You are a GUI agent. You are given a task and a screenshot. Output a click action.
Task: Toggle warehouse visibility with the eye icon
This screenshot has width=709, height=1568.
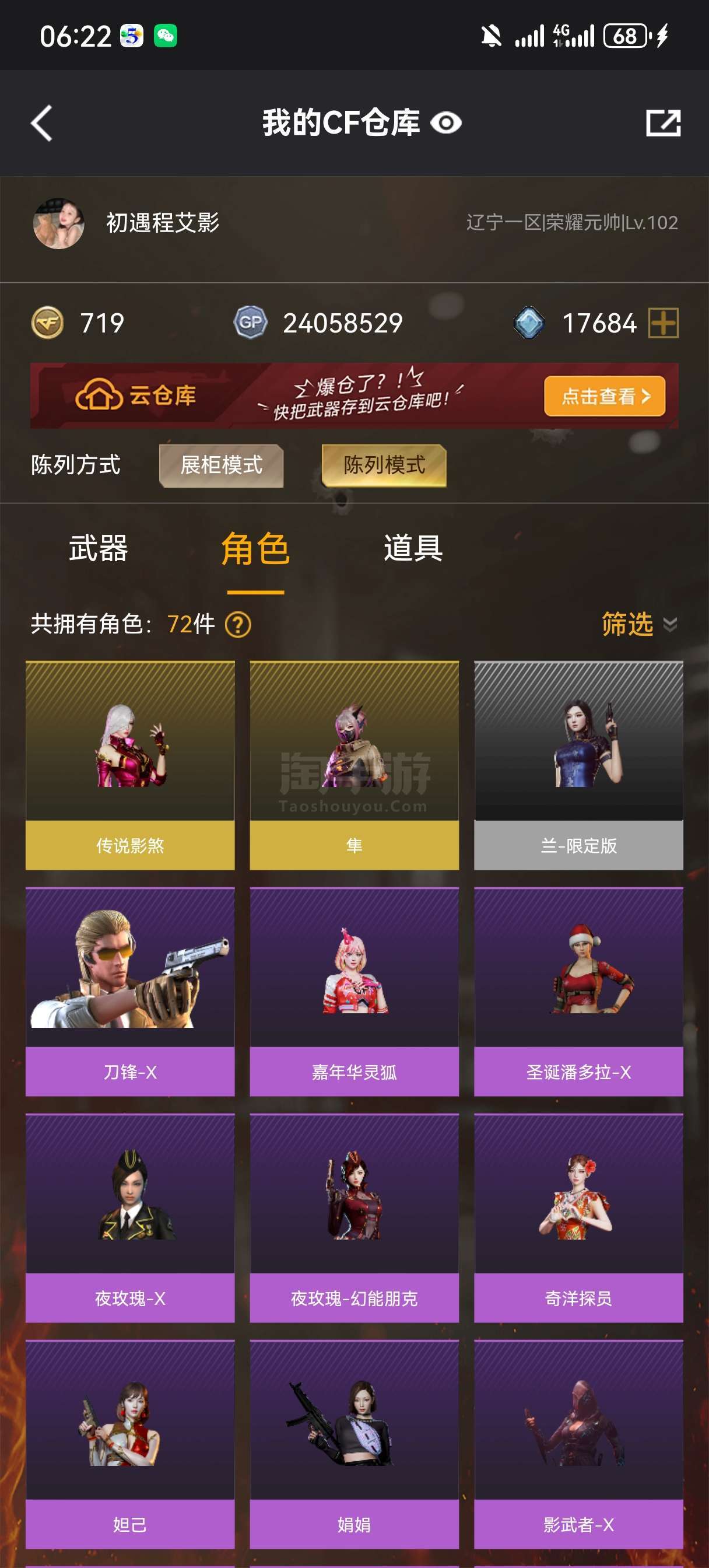pyautogui.click(x=446, y=123)
